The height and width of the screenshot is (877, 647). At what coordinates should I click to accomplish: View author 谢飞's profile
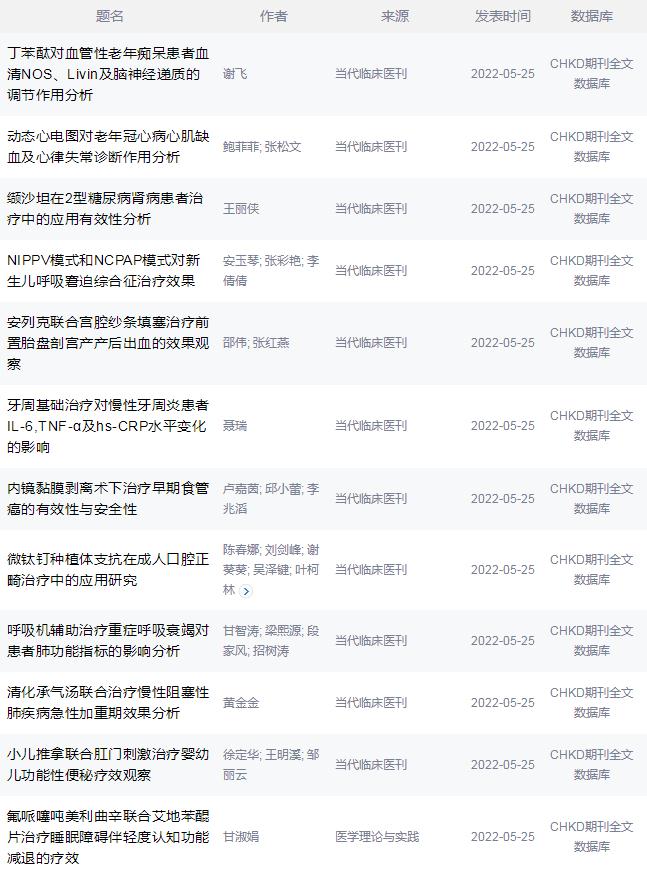pyautogui.click(x=235, y=74)
